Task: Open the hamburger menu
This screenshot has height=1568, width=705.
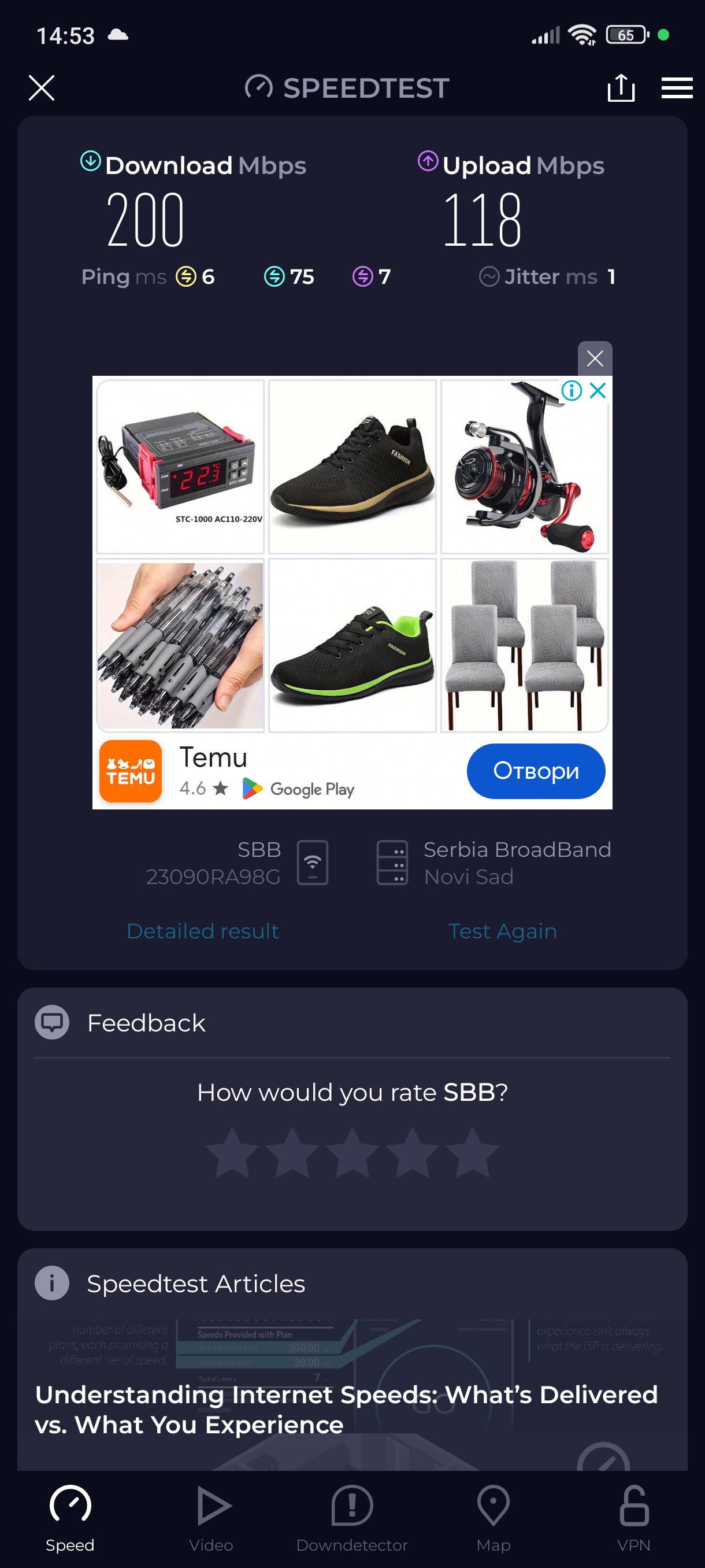Action: [677, 88]
